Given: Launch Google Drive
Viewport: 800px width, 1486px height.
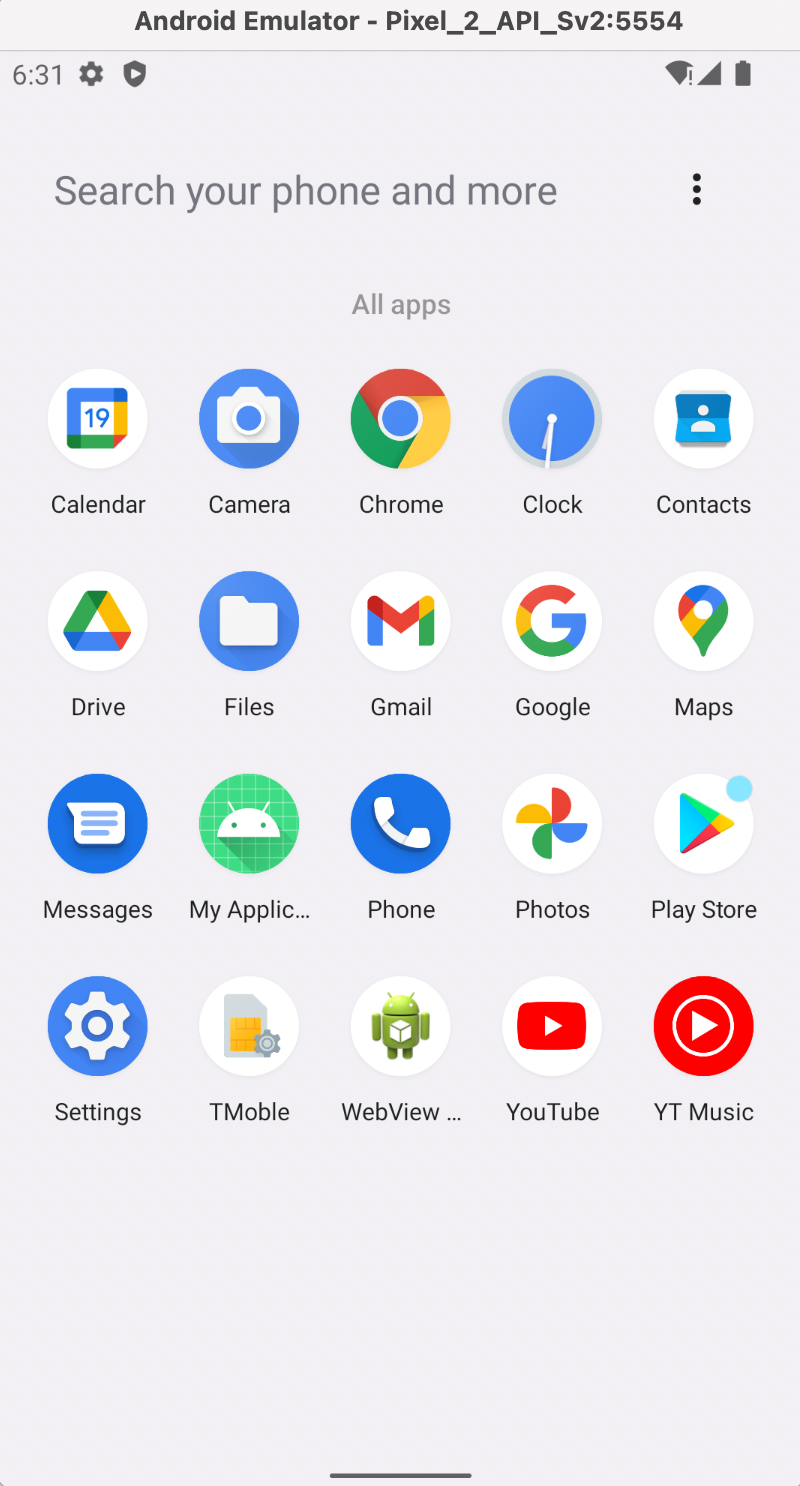Looking at the screenshot, I should (x=98, y=621).
